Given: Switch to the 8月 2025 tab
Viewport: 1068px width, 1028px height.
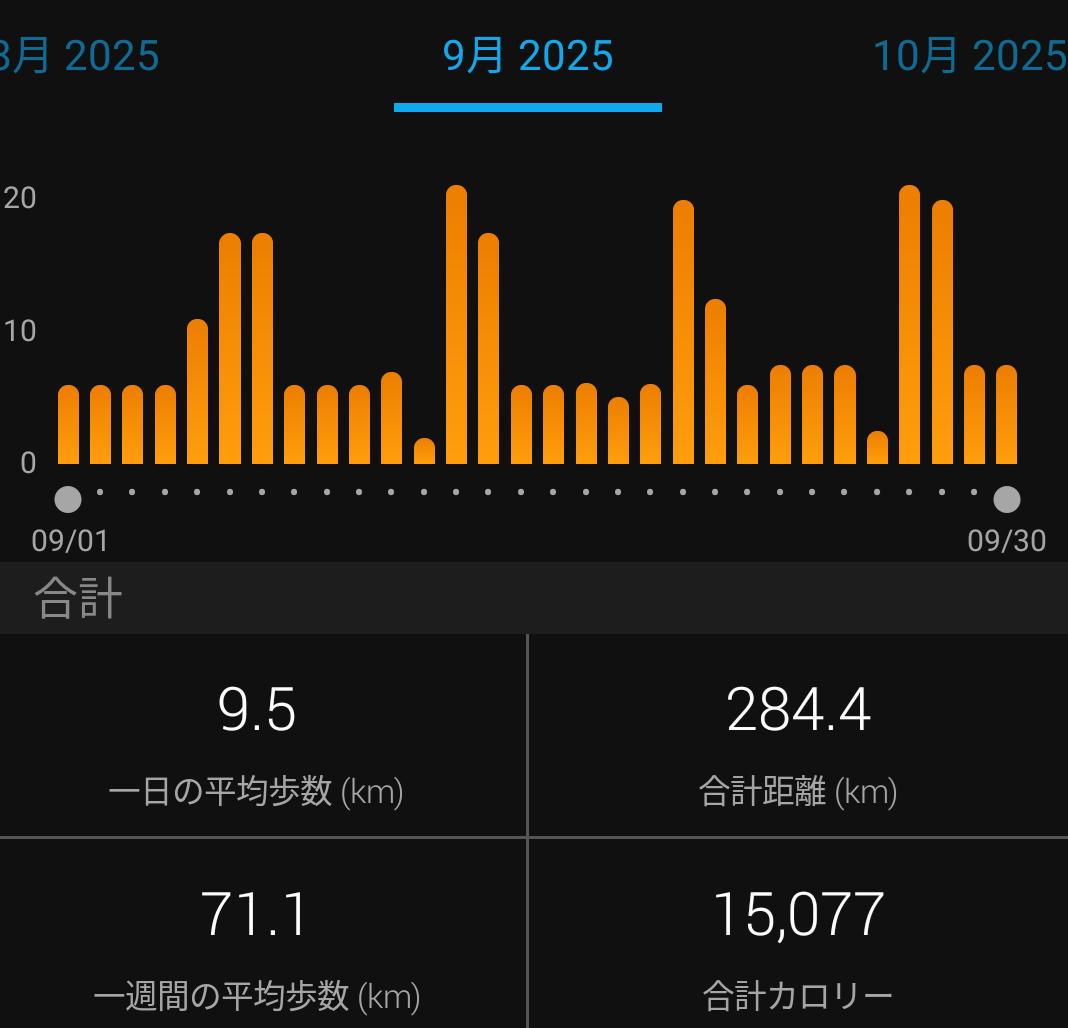Looking at the screenshot, I should pyautogui.click(x=80, y=56).
